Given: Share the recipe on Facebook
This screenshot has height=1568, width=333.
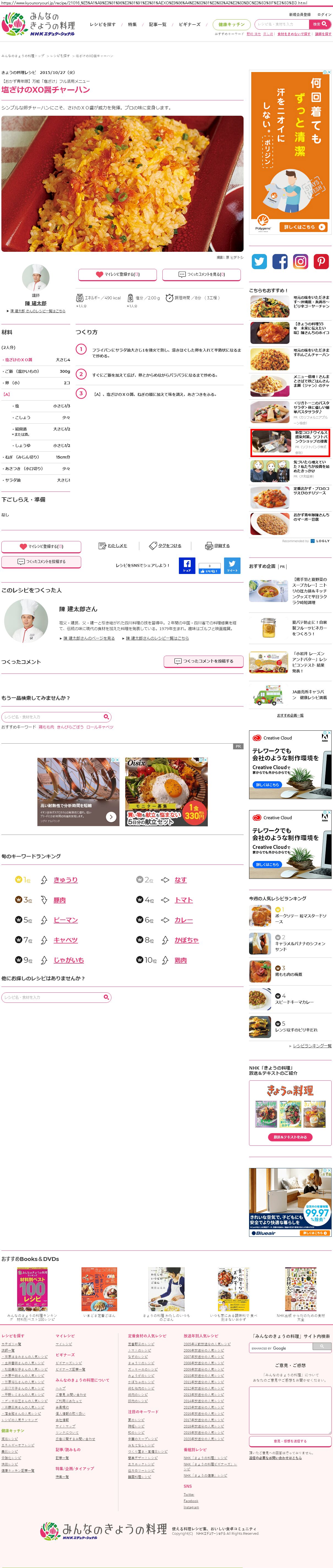Looking at the screenshot, I should [187, 565].
